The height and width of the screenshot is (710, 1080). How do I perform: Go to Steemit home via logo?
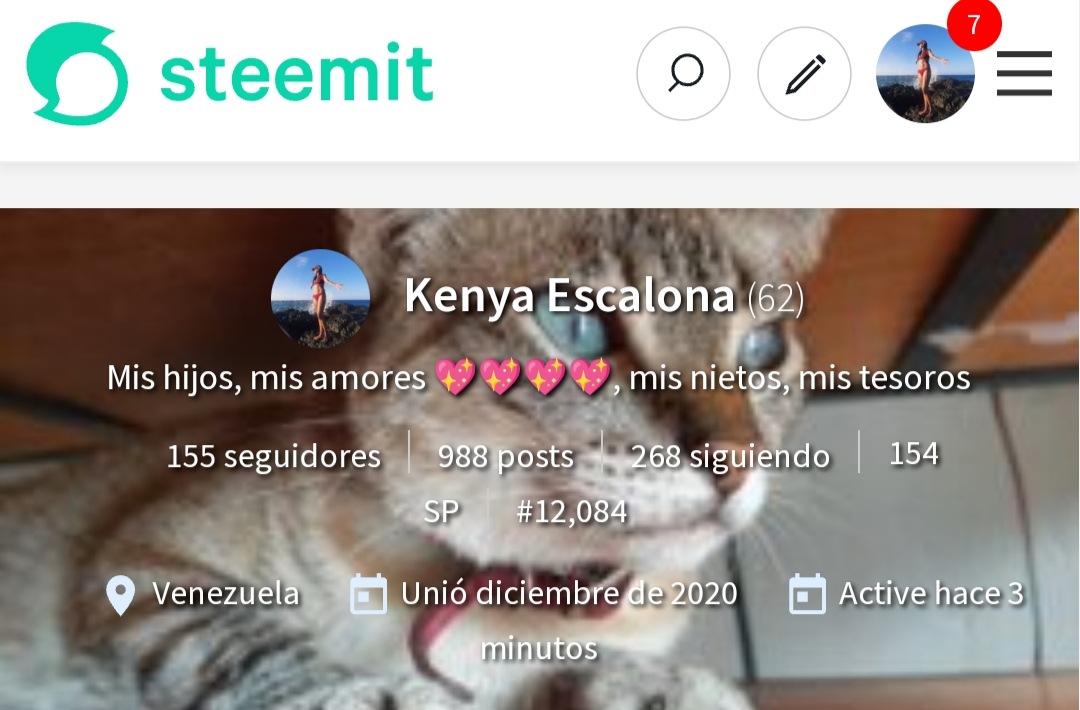230,74
